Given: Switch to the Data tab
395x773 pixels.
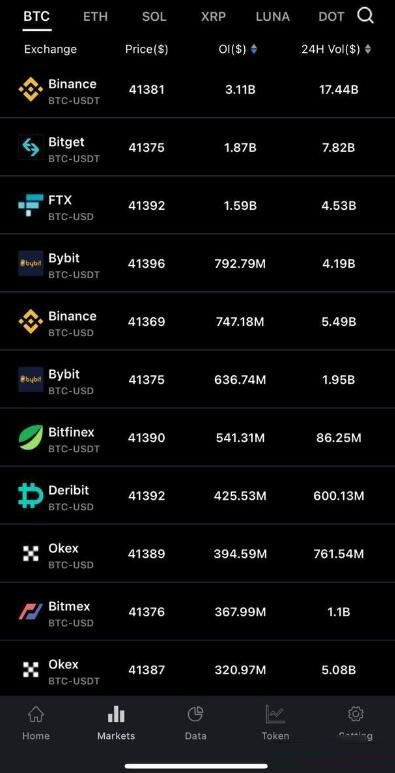Looking at the screenshot, I should pyautogui.click(x=196, y=723).
